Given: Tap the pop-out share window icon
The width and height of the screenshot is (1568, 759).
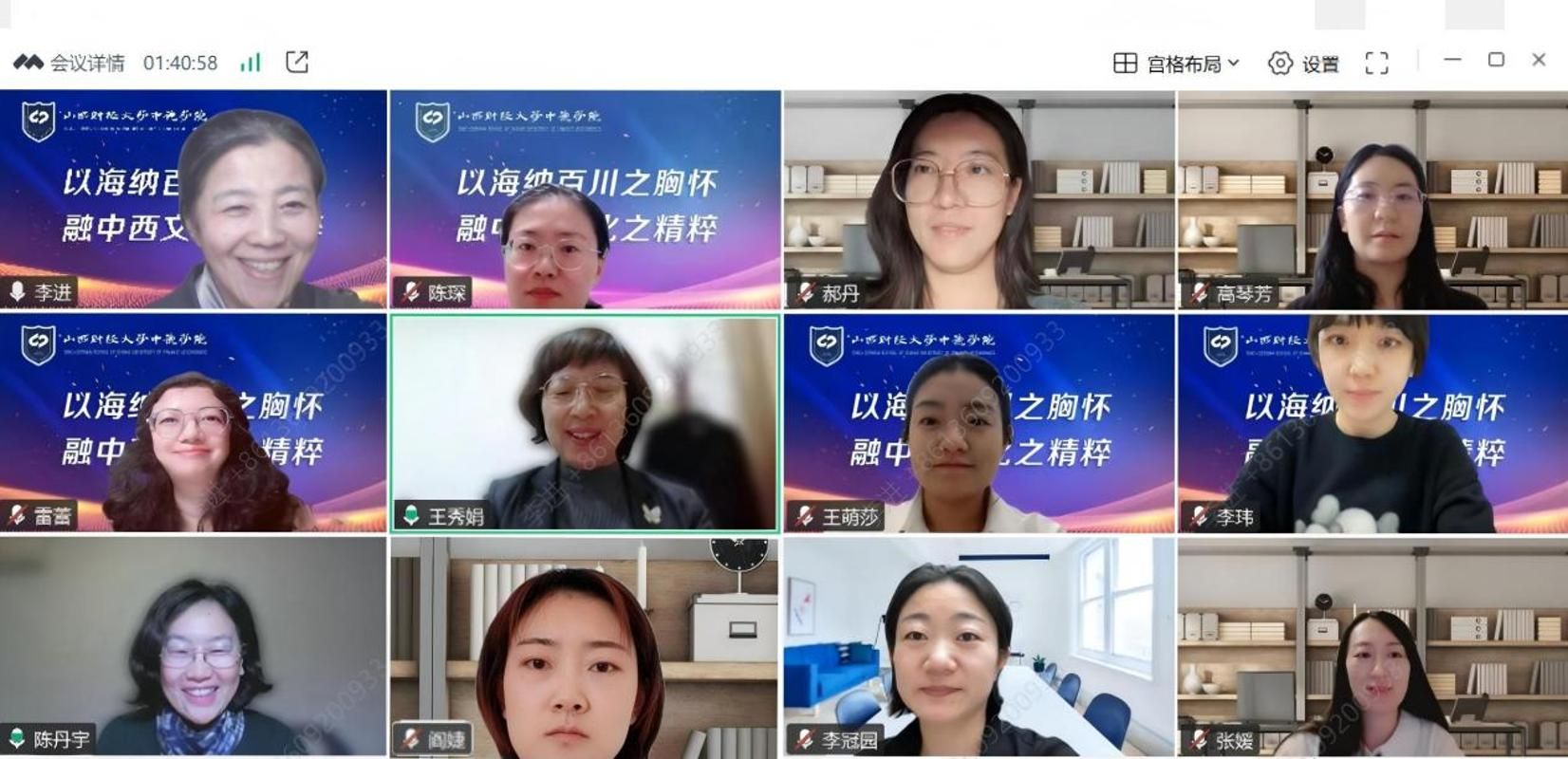Looking at the screenshot, I should 297,63.
